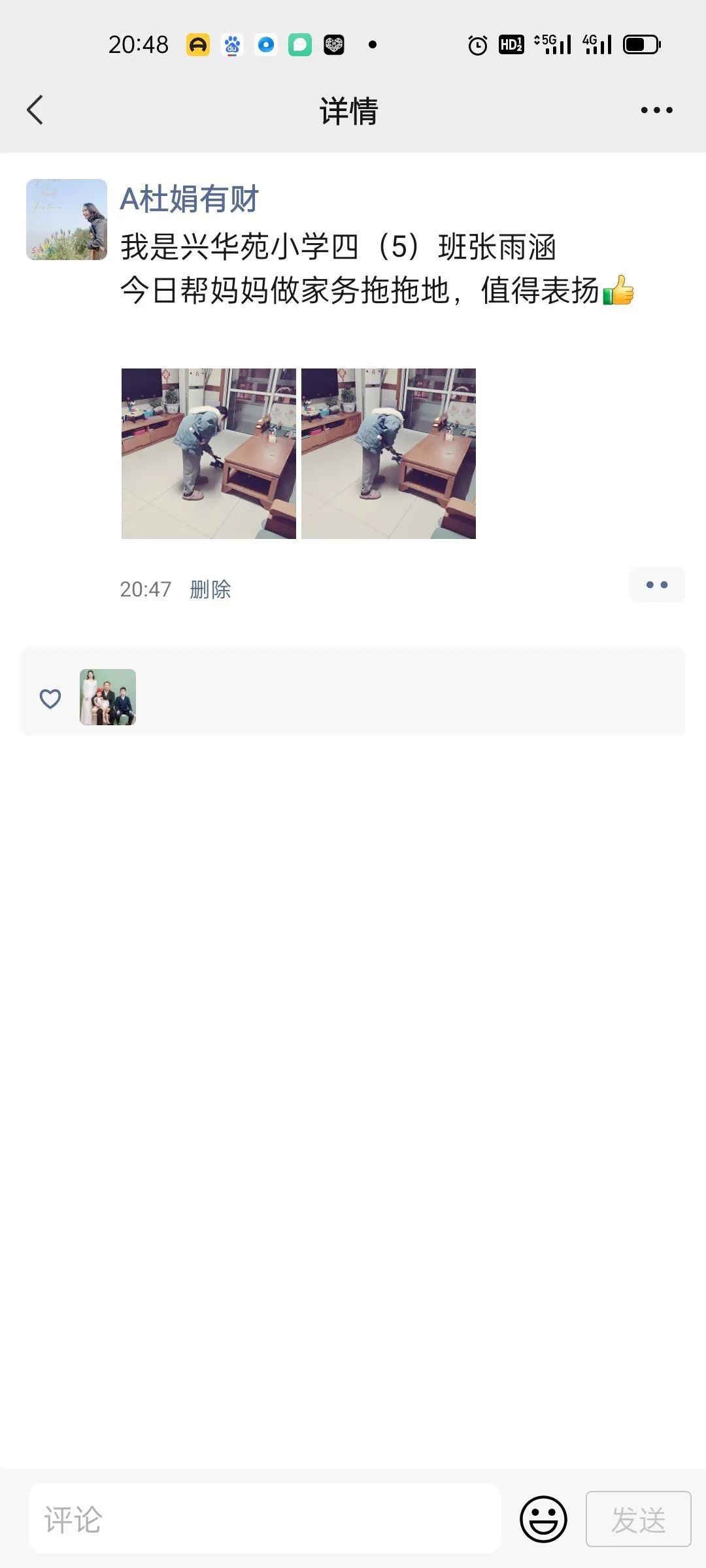Open the first mopping photo
Image resolution: width=706 pixels, height=1568 pixels.
209,453
